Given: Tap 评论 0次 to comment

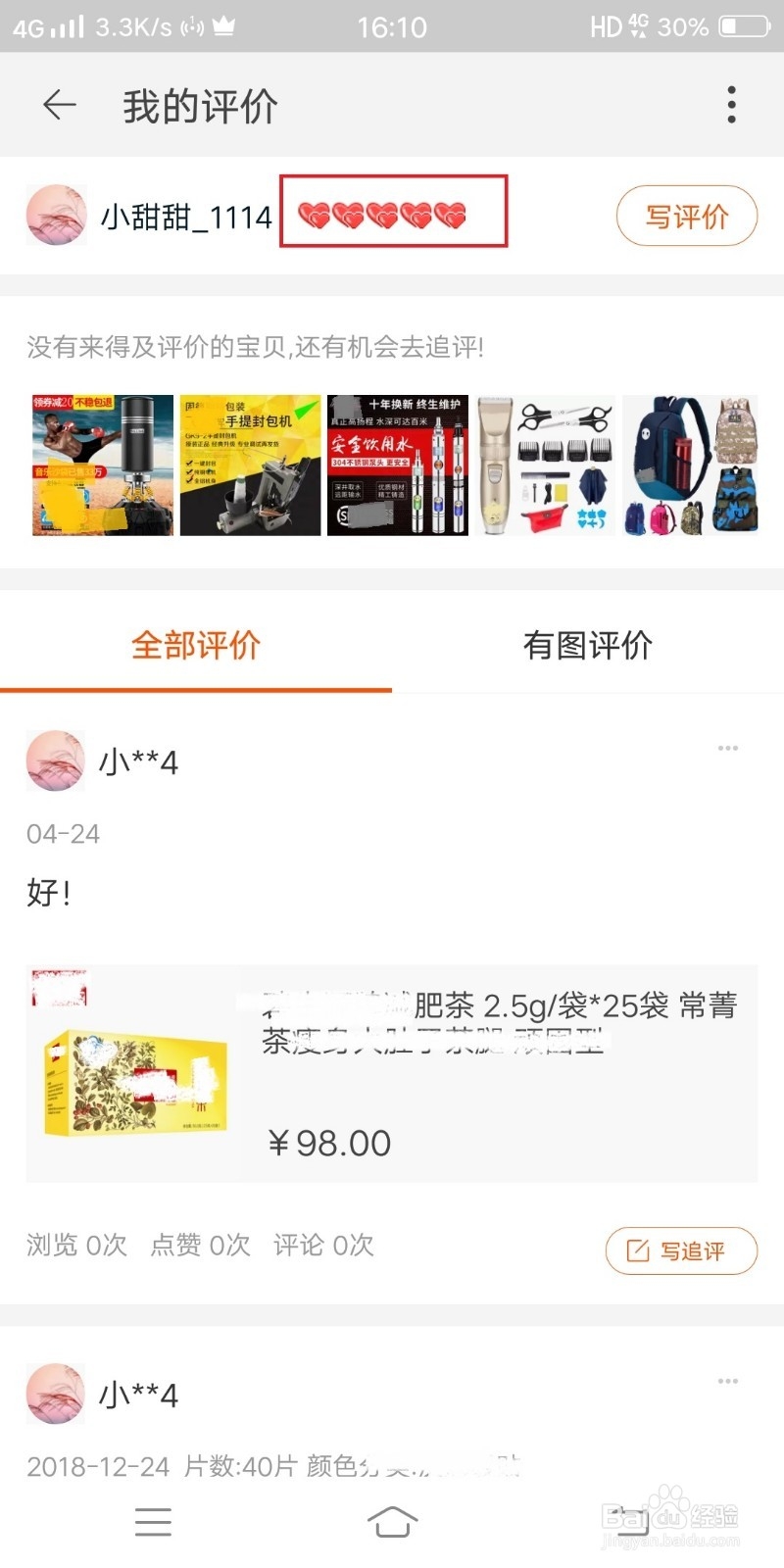Looking at the screenshot, I should tap(324, 1246).
